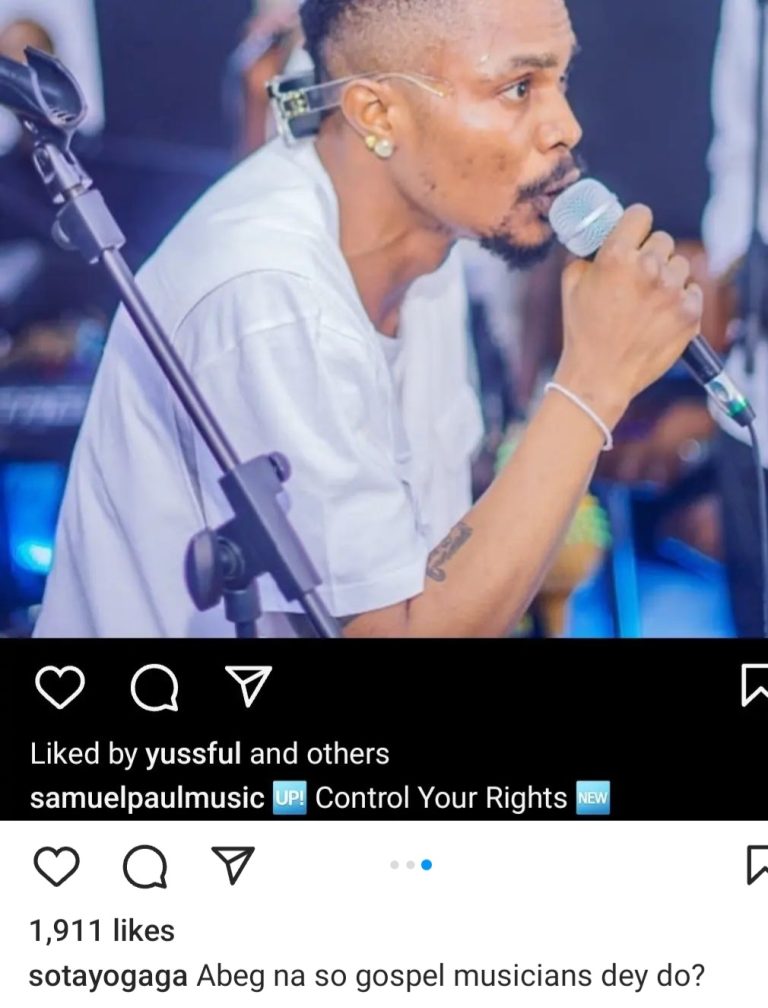Image resolution: width=768 pixels, height=1008 pixels.
Task: Tap the carousel page indicator dots
Action: coord(410,865)
